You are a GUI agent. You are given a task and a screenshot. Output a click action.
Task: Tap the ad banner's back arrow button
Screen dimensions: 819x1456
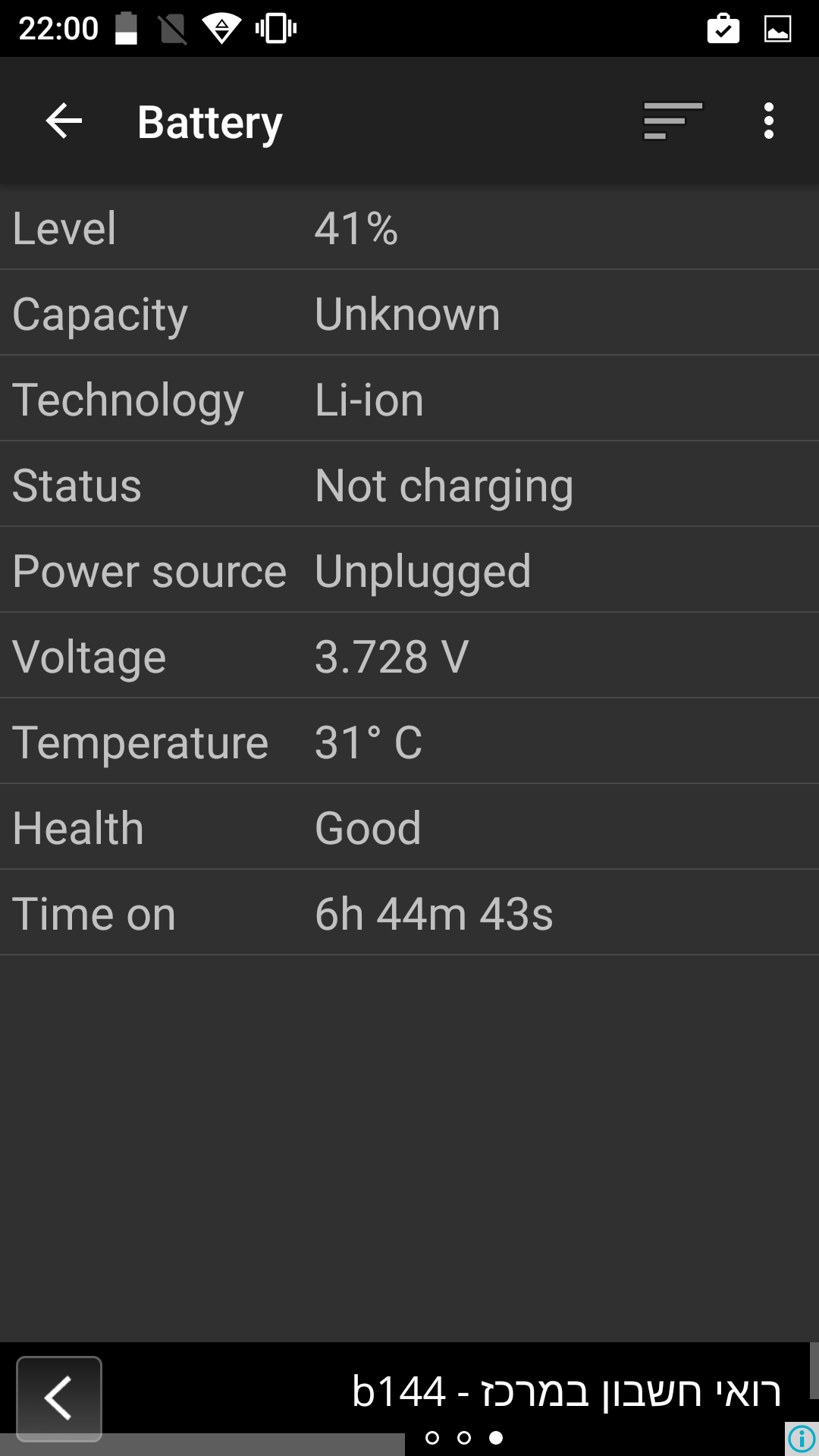click(x=59, y=1398)
